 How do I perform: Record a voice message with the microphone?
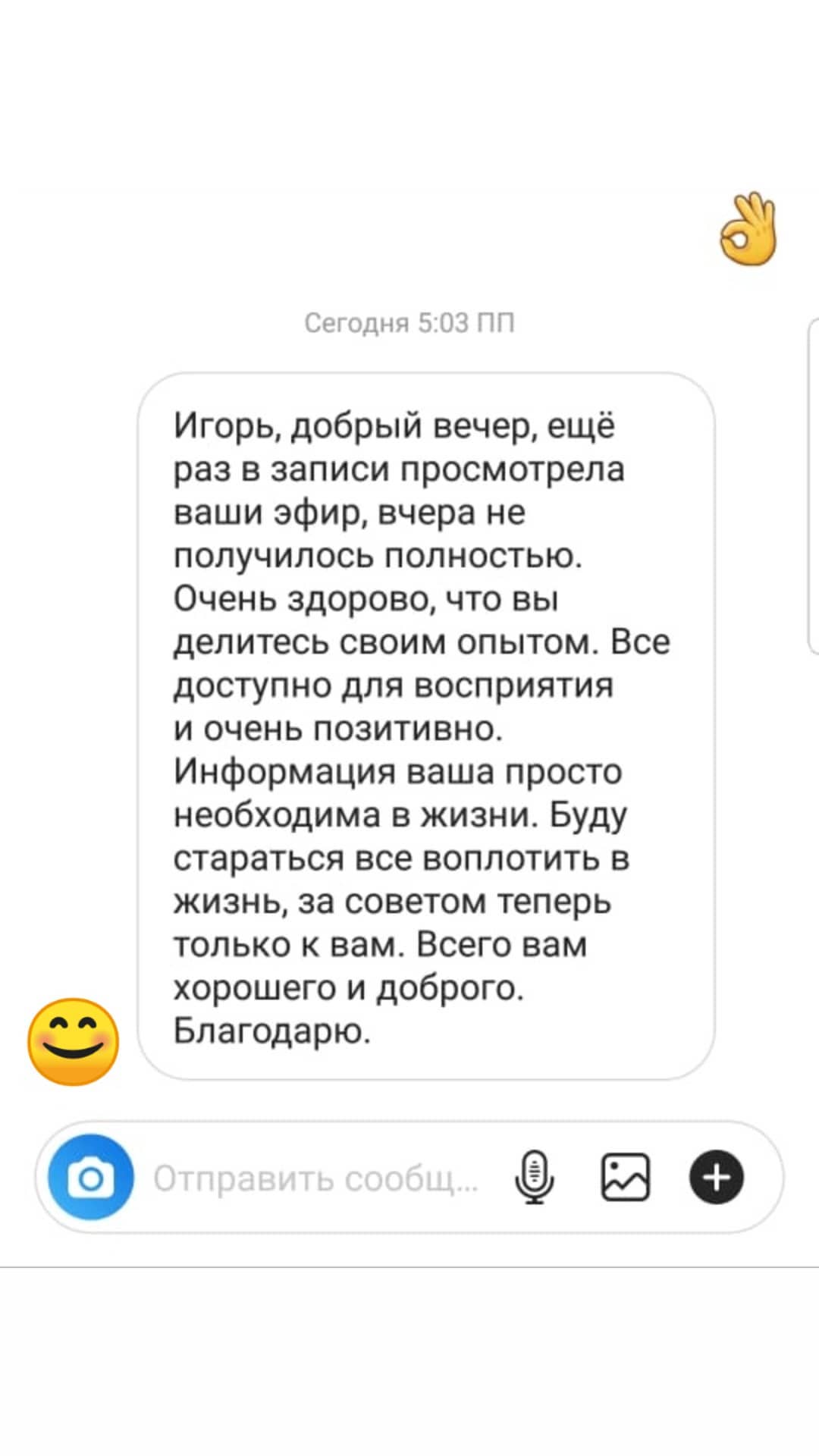point(535,1178)
